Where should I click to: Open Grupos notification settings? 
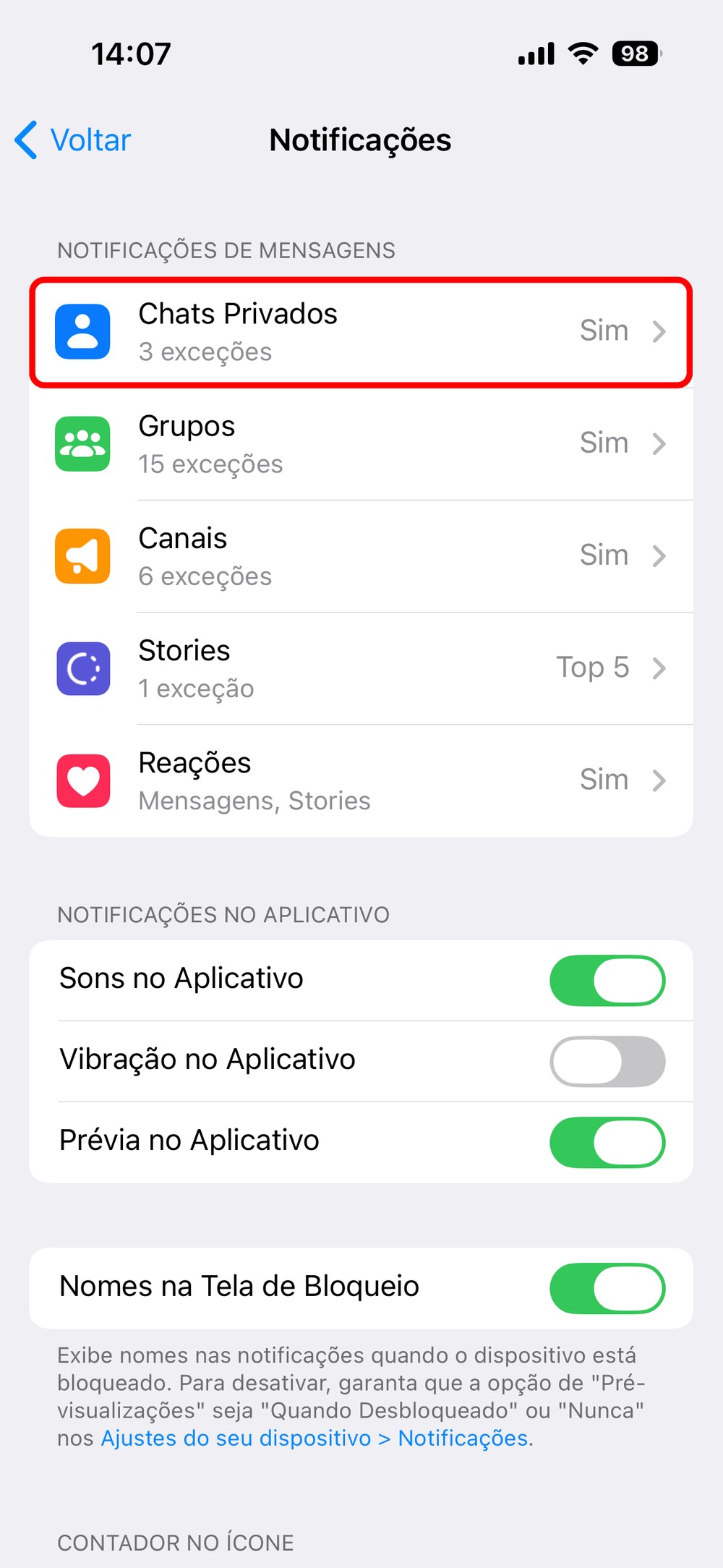(361, 444)
